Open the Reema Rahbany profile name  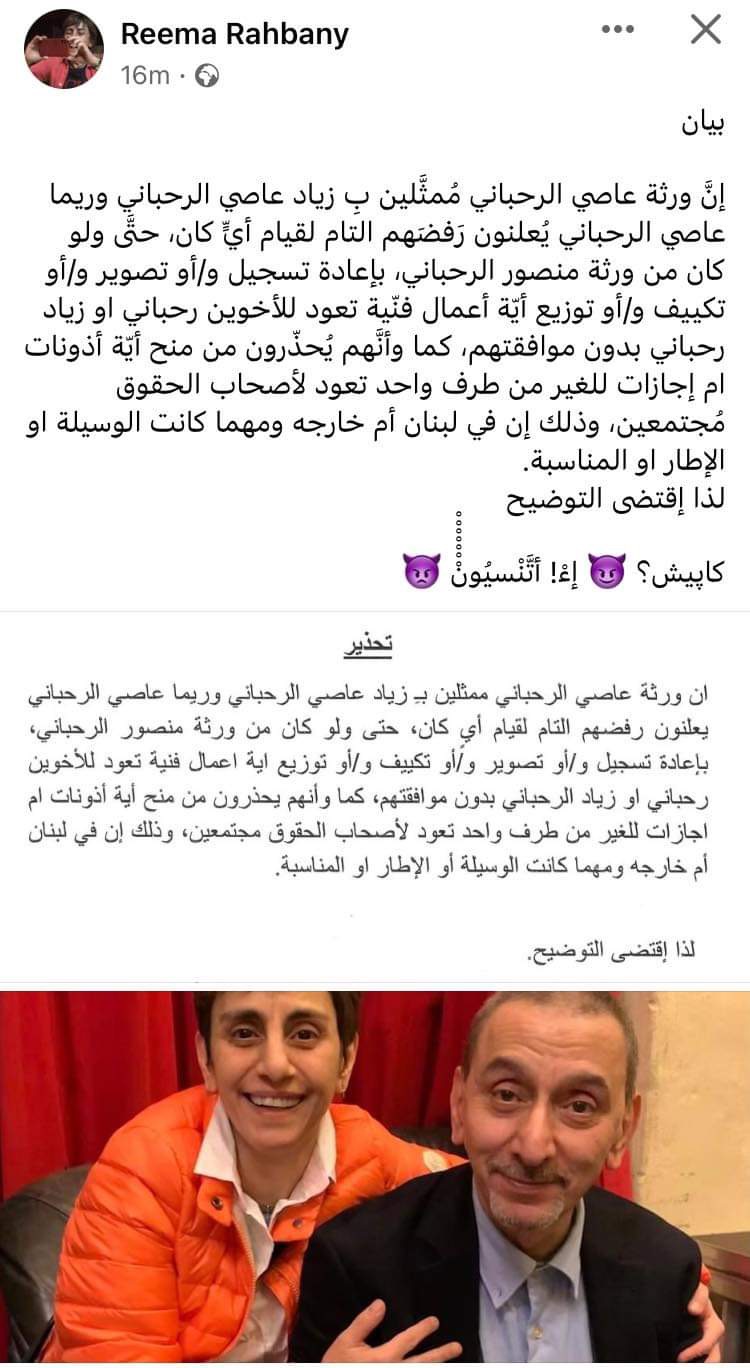point(234,34)
